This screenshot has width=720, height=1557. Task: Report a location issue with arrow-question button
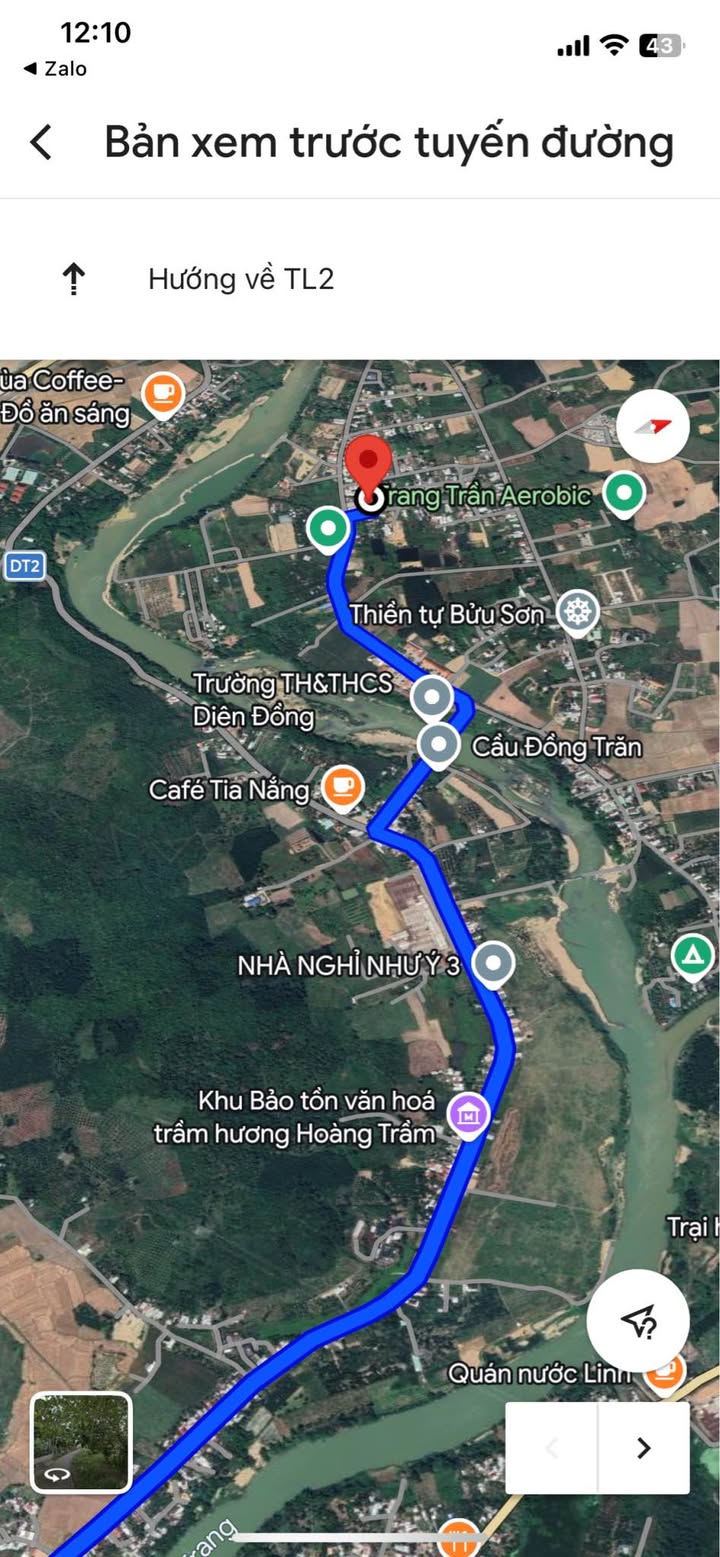[638, 1322]
